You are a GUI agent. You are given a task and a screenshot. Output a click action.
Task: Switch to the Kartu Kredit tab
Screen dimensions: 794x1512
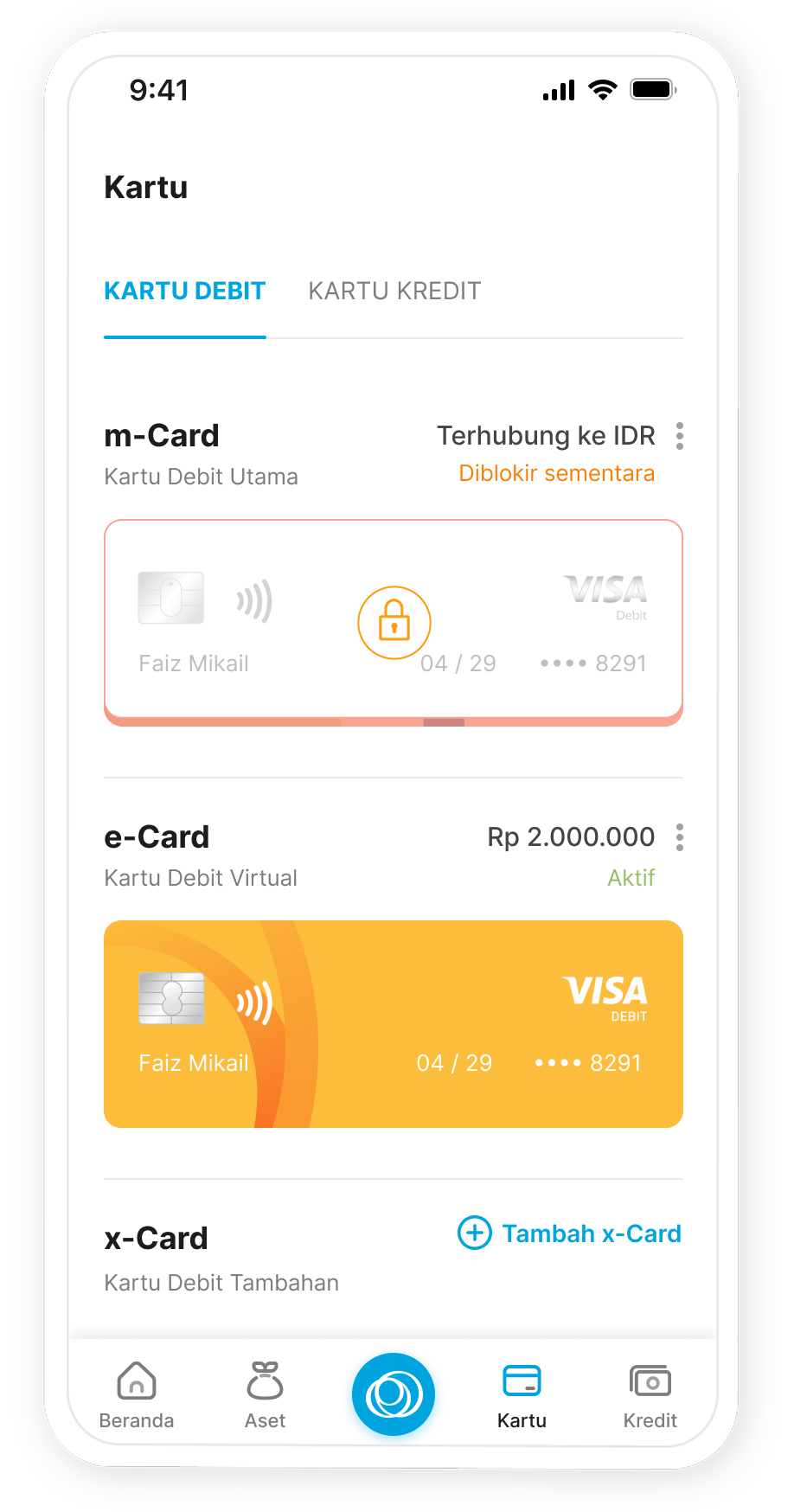[394, 292]
